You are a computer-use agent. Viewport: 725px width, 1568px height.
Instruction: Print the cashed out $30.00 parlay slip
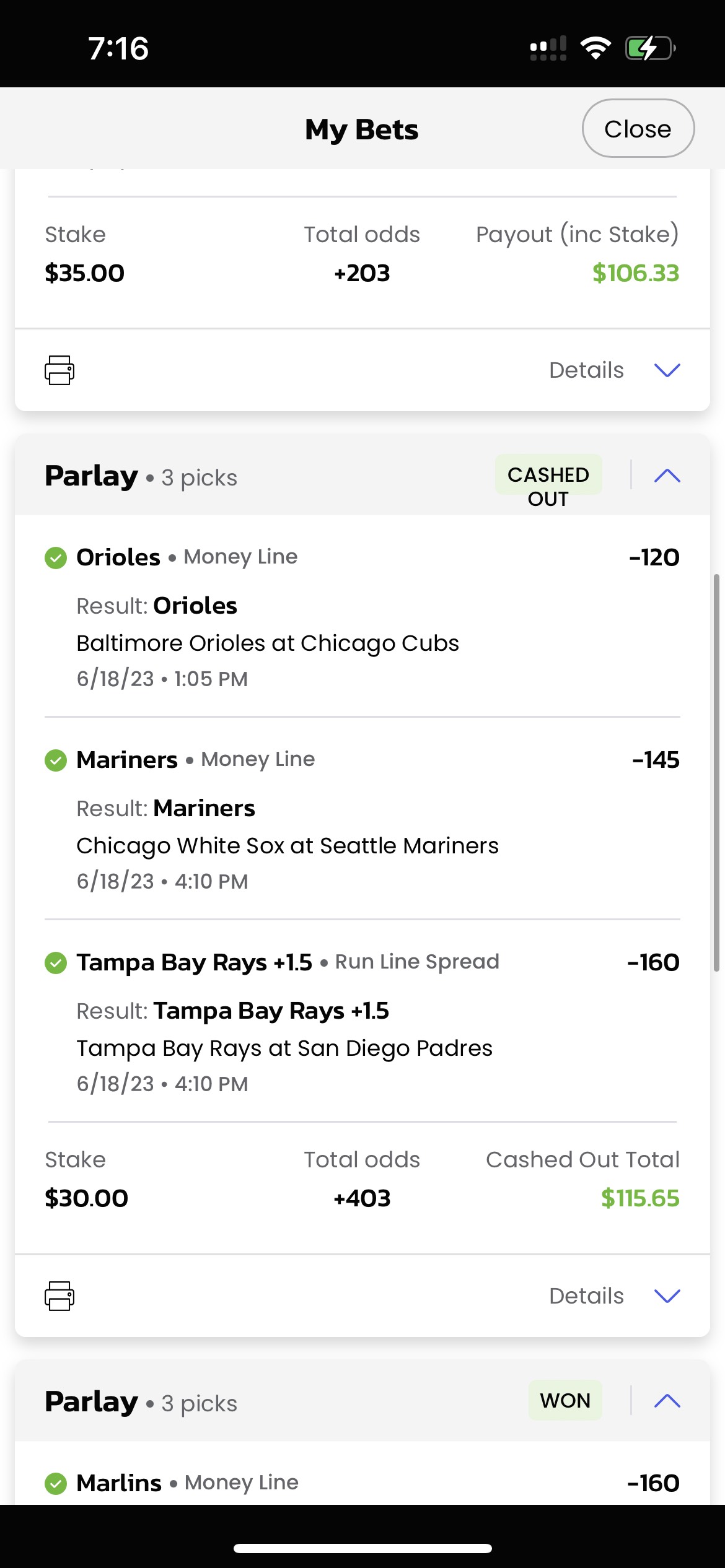(x=59, y=1296)
